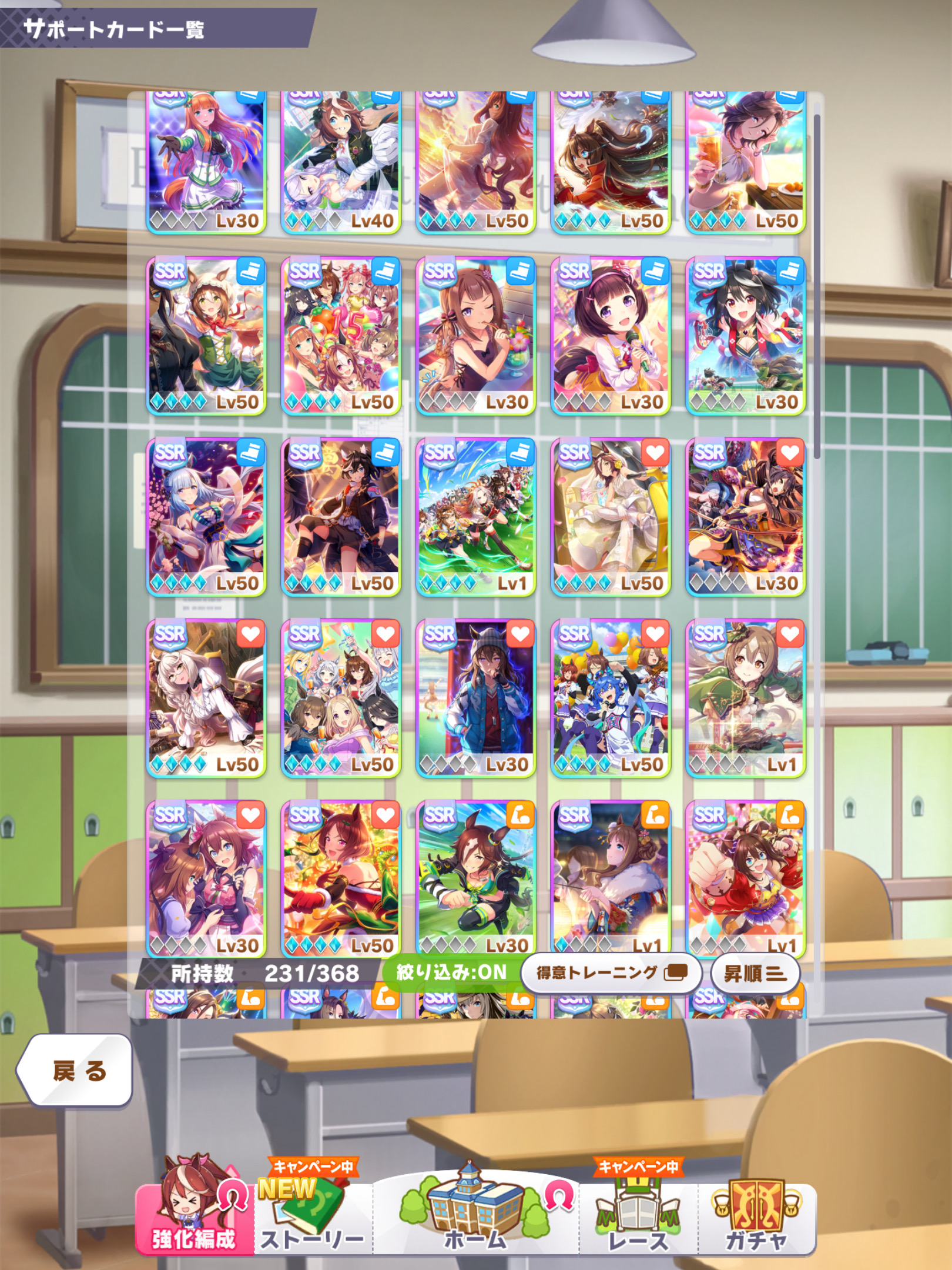Open the green dirndl dress Lv50 card

pos(206,335)
